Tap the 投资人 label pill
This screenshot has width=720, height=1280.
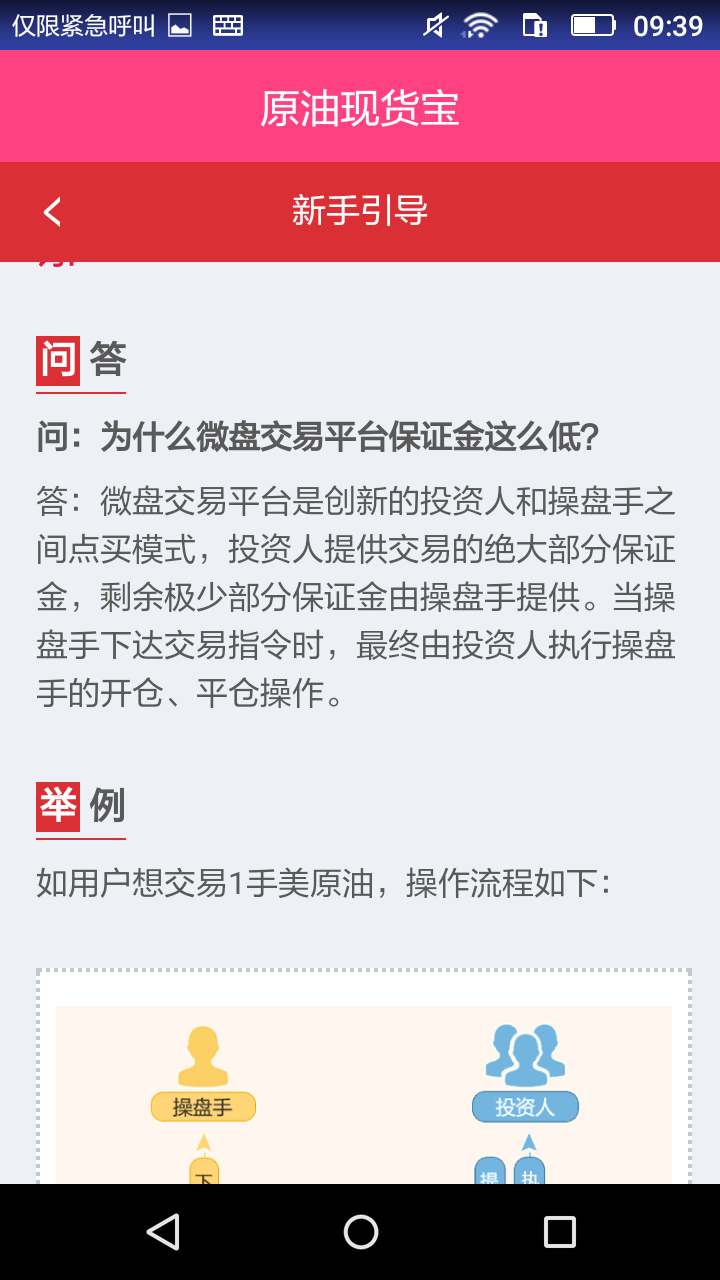[525, 1106]
